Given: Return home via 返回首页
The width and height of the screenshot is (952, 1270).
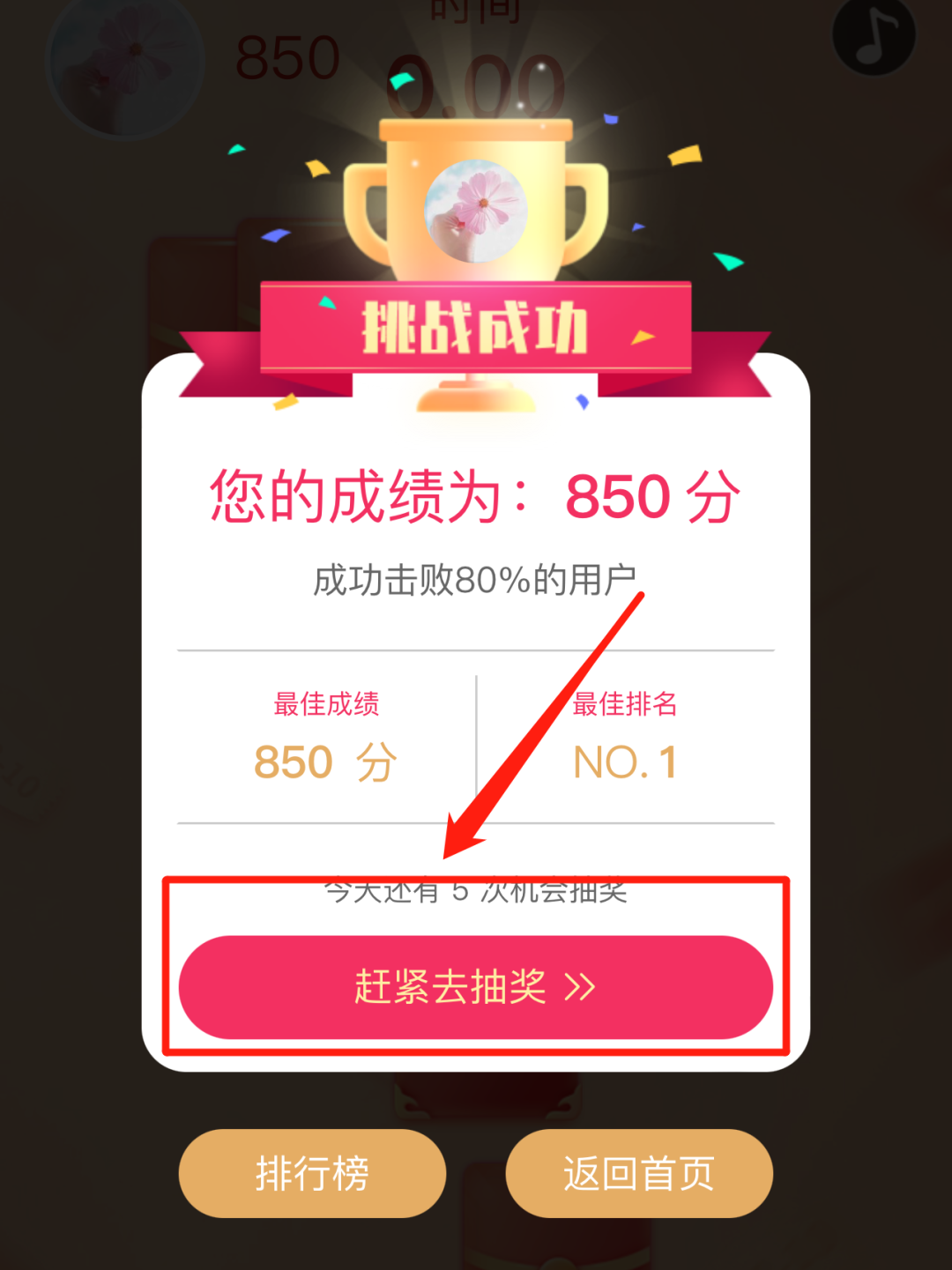Looking at the screenshot, I should (638, 1174).
